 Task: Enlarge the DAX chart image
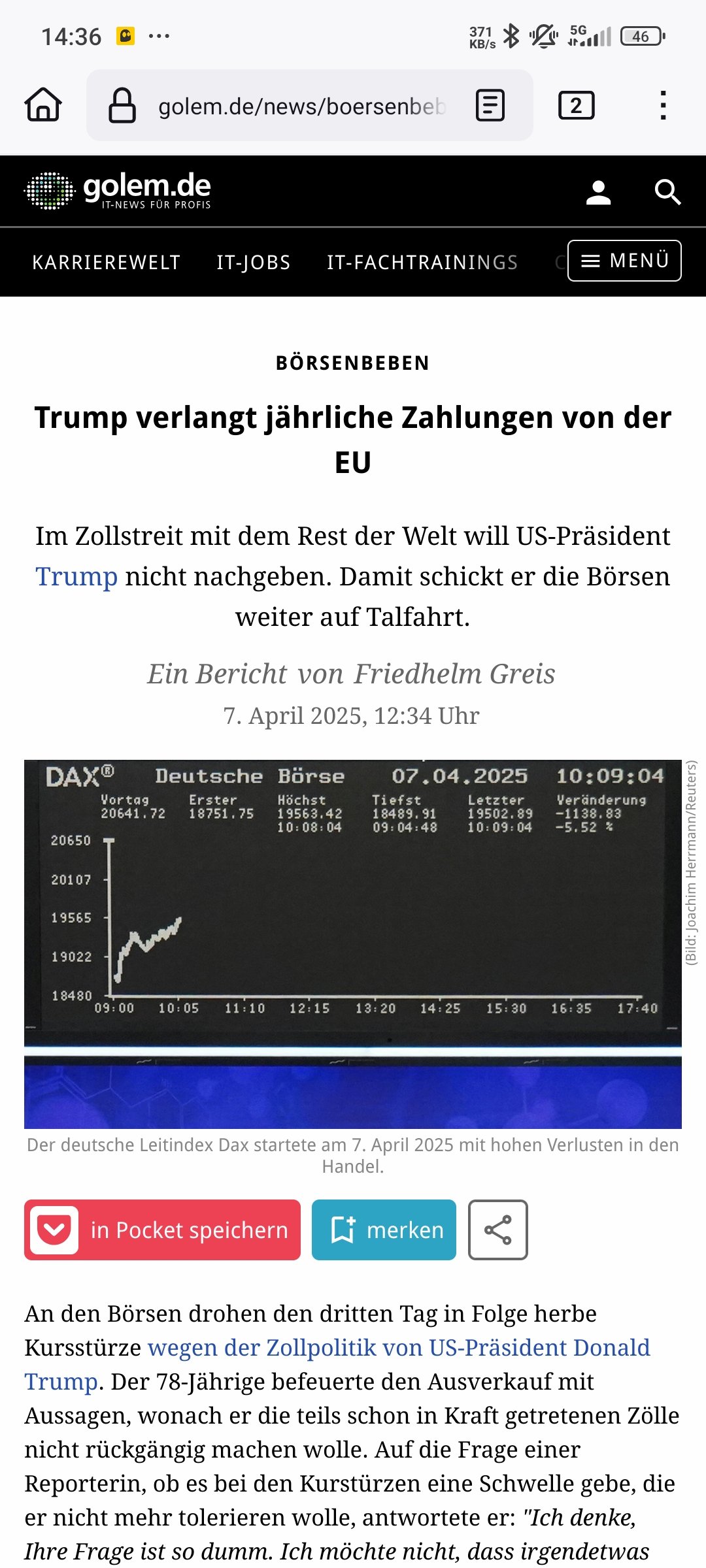pos(353,944)
